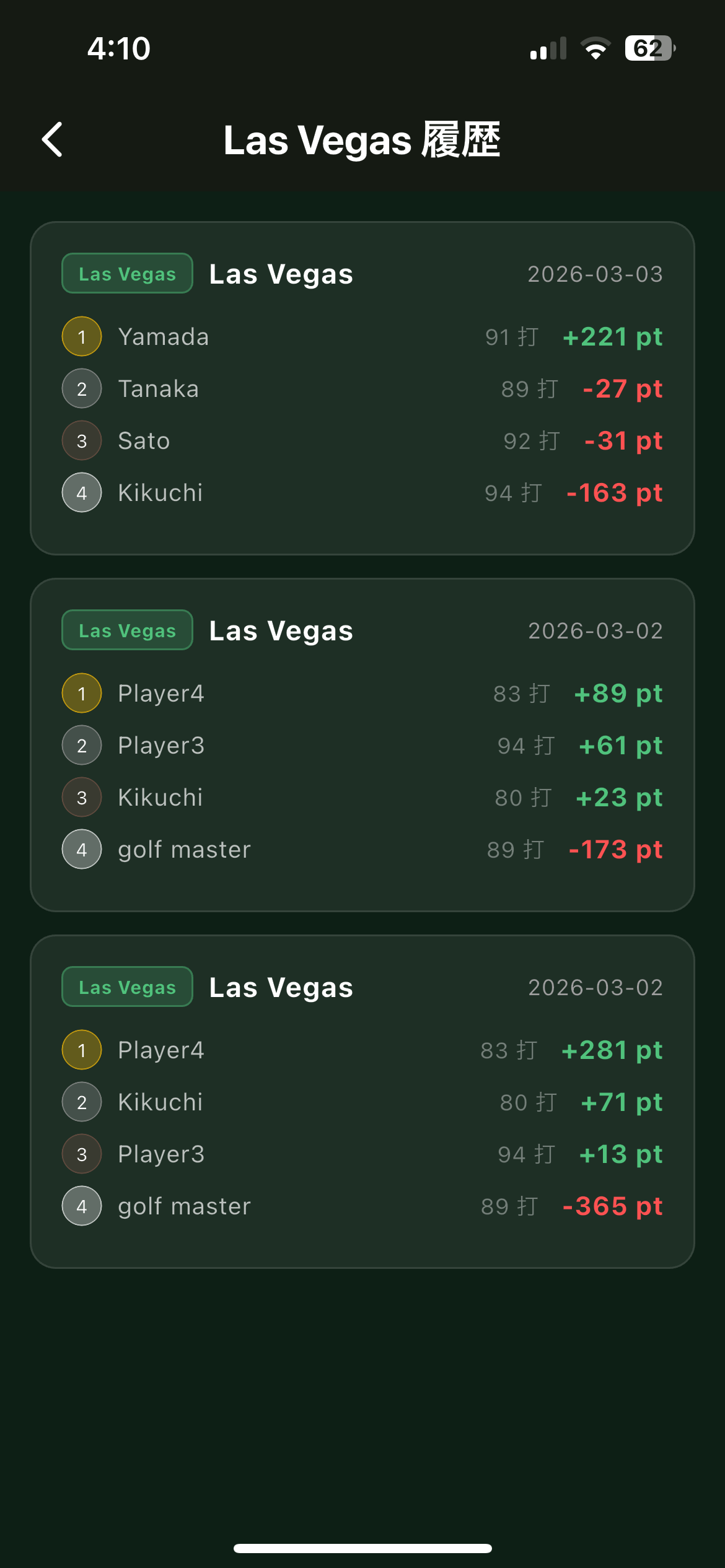Tap Tanaka's -27 pt score
The width and height of the screenshot is (725, 1568).
pos(622,388)
